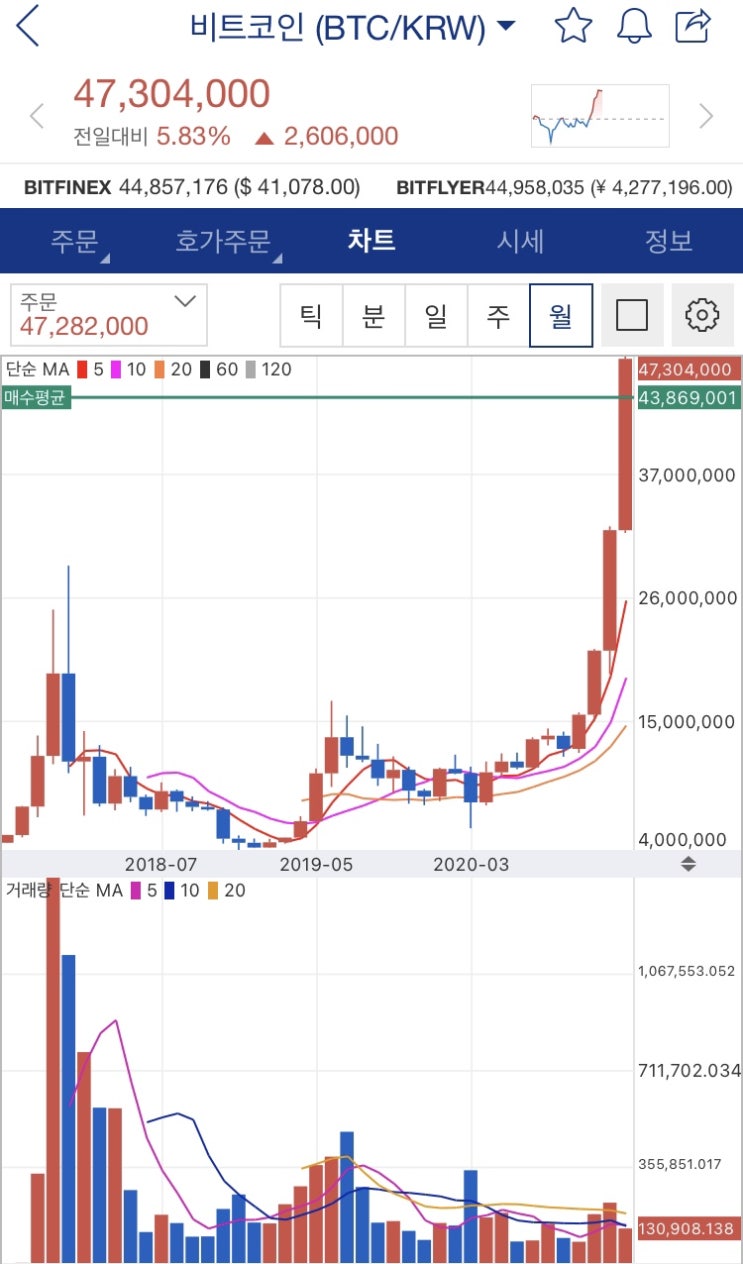The height and width of the screenshot is (1264, 743).
Task: Expand chart to full screen with square icon
Action: [x=632, y=316]
